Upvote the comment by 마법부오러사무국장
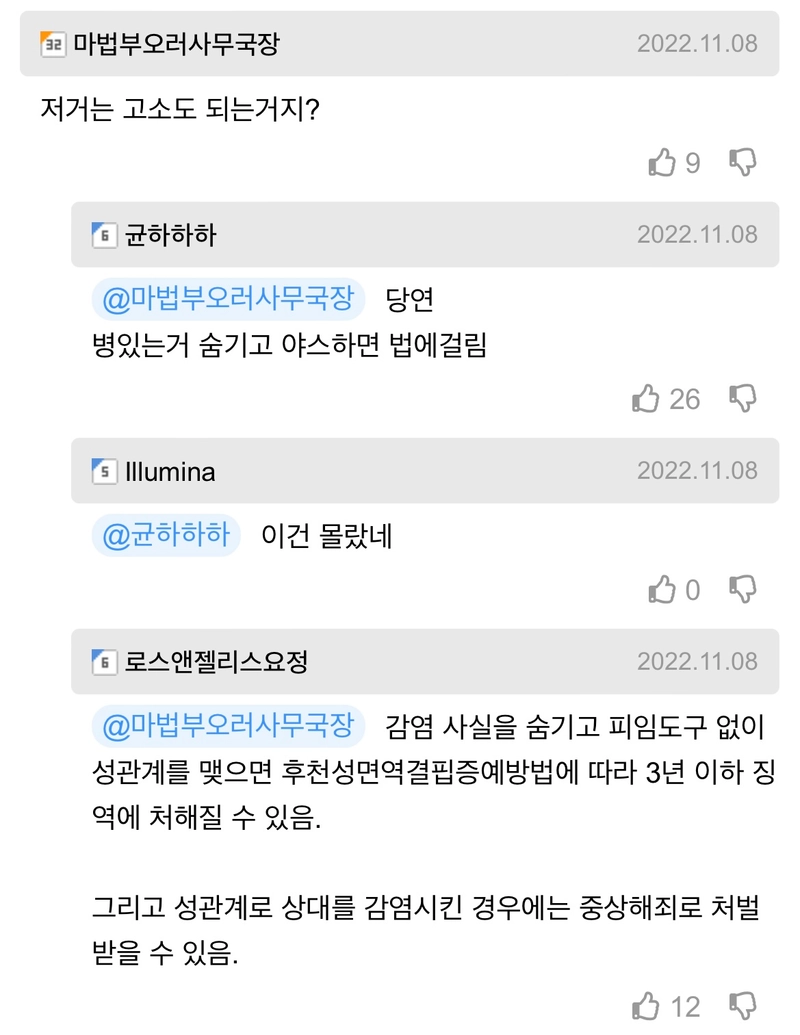800x1035 pixels. [x=663, y=162]
